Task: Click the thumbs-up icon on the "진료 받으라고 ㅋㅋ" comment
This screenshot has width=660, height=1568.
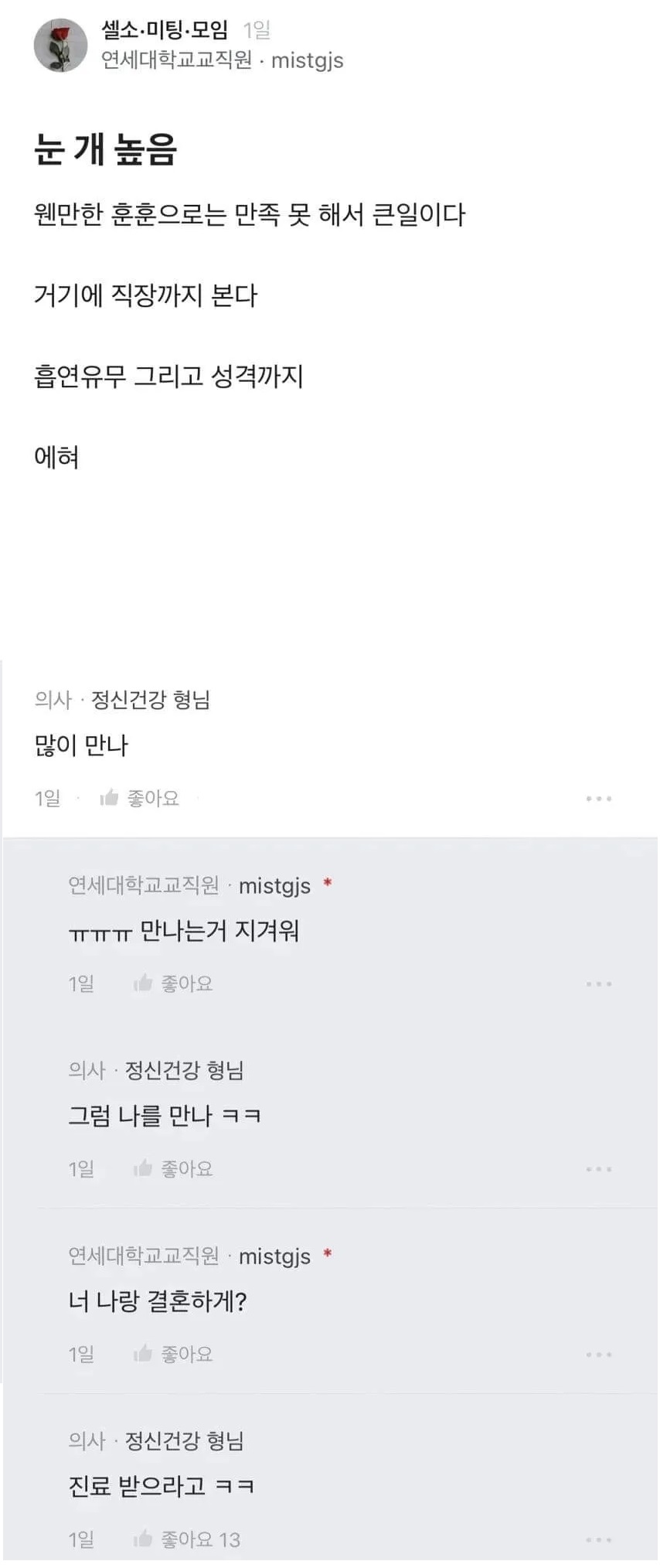Action: [144, 1539]
